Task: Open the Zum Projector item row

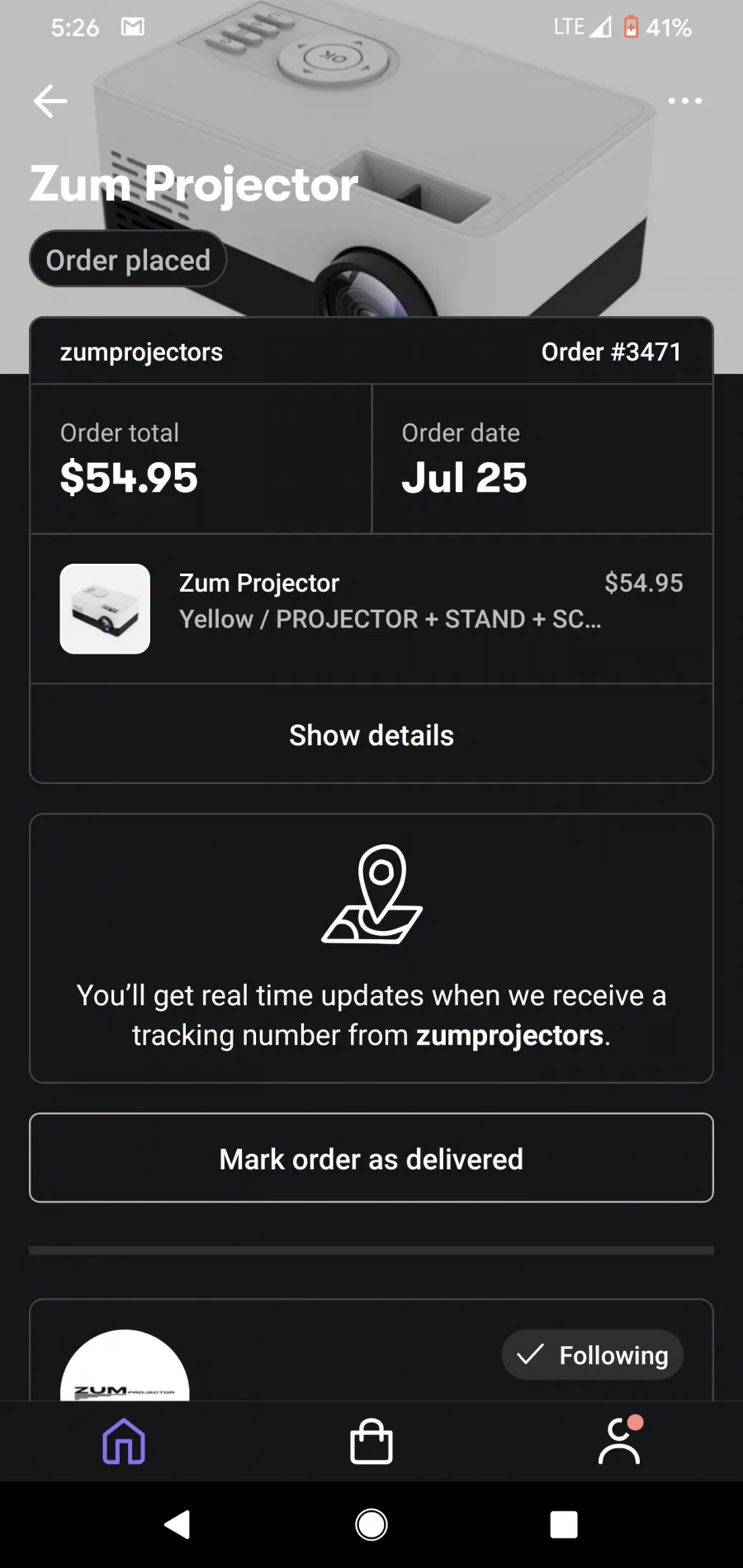Action: (x=371, y=609)
